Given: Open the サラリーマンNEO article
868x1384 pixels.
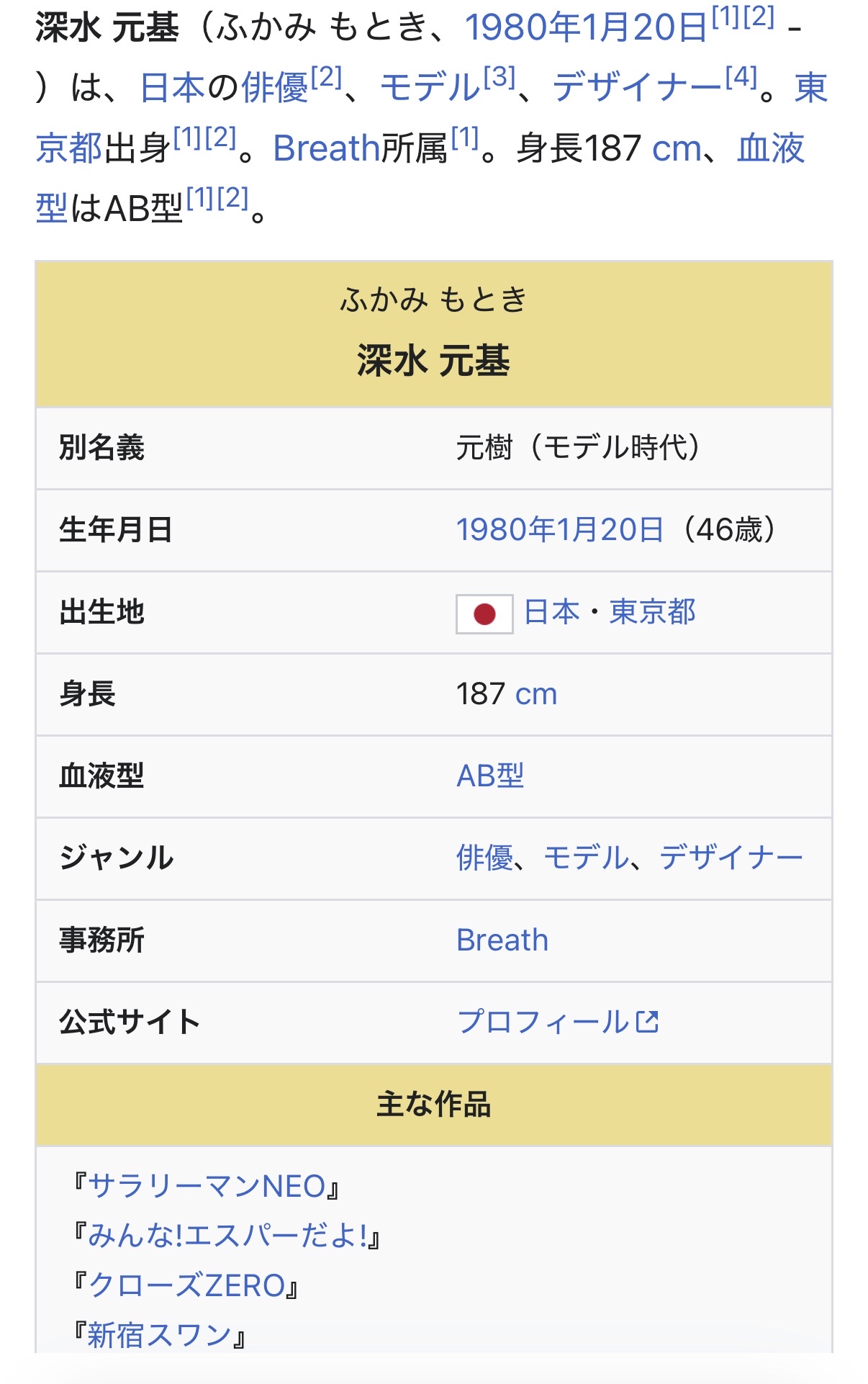Looking at the screenshot, I should pos(207,1186).
